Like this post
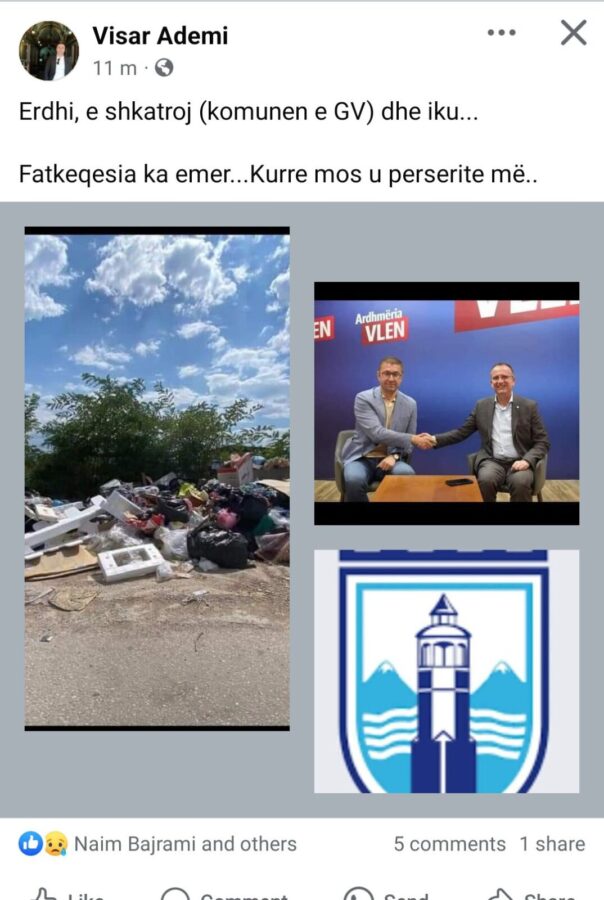Screen dimensions: 604x900 pyautogui.click(x=68, y=893)
